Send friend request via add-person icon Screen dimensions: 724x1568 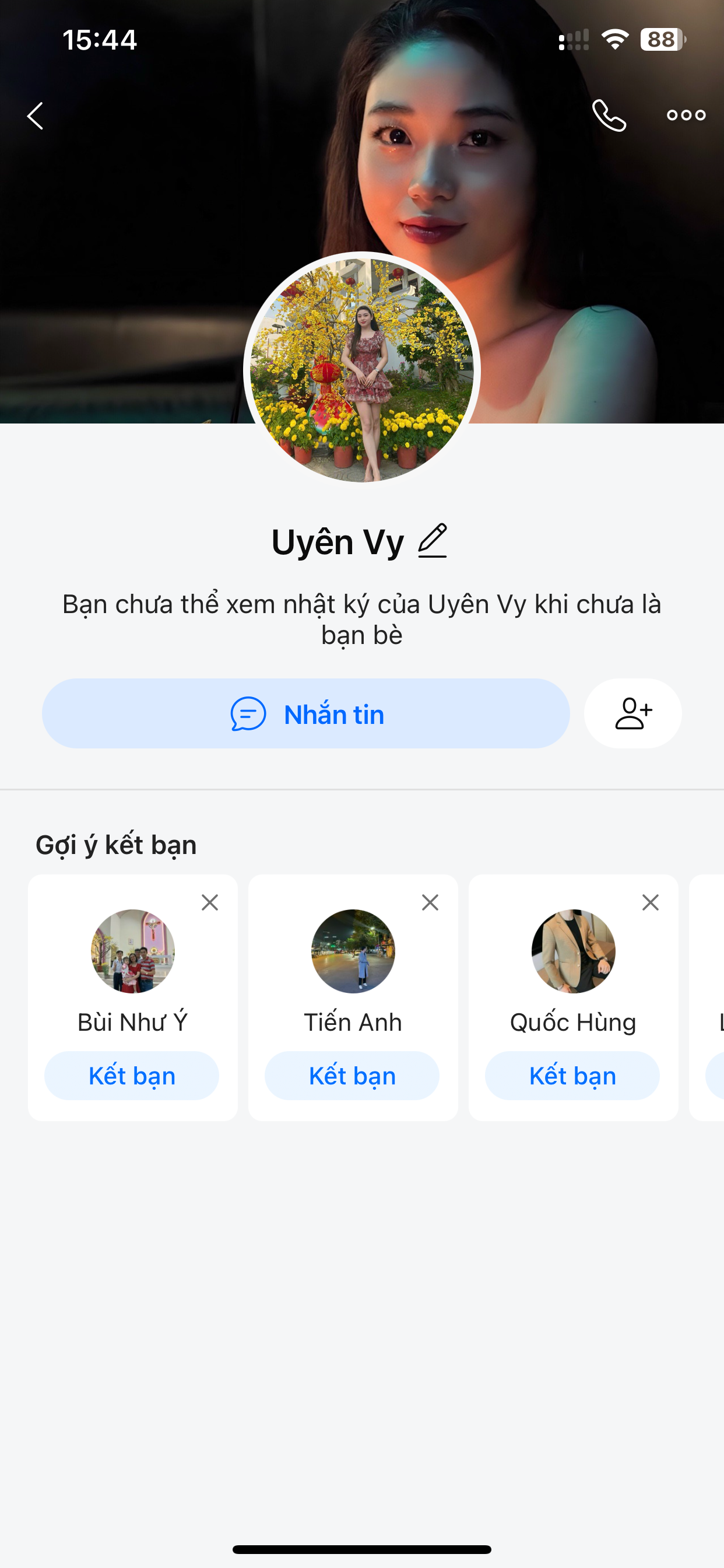632,713
